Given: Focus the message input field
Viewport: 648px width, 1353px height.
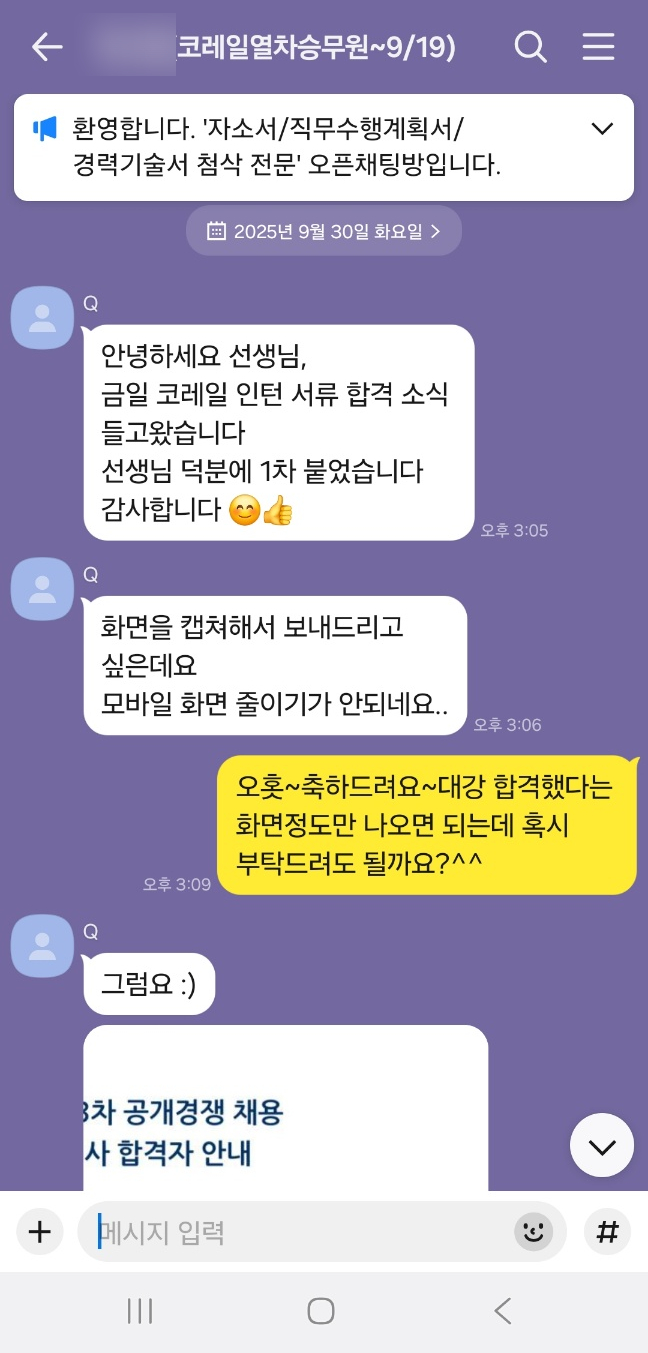Looking at the screenshot, I should (x=300, y=1231).
